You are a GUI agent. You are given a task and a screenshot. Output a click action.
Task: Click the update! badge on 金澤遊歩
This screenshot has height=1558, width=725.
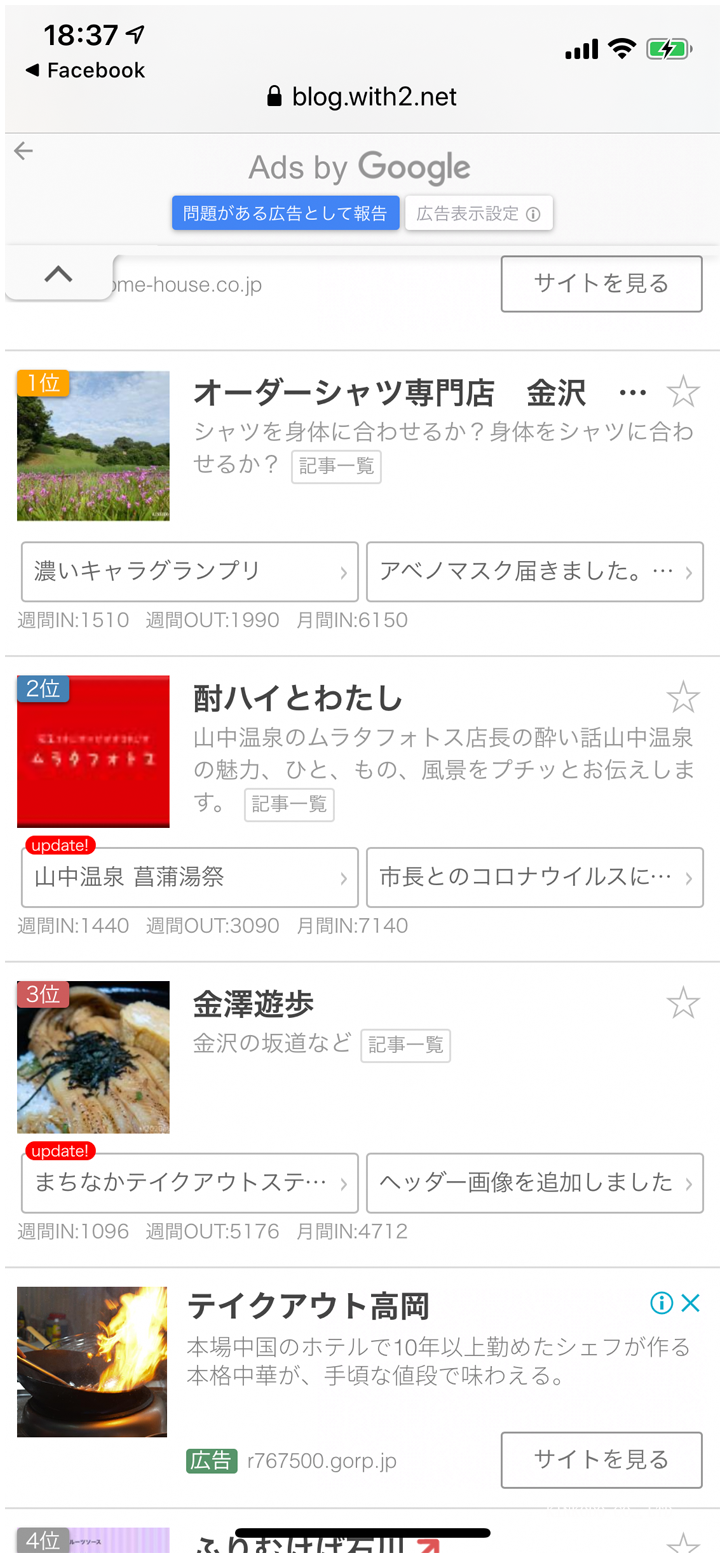point(60,1151)
